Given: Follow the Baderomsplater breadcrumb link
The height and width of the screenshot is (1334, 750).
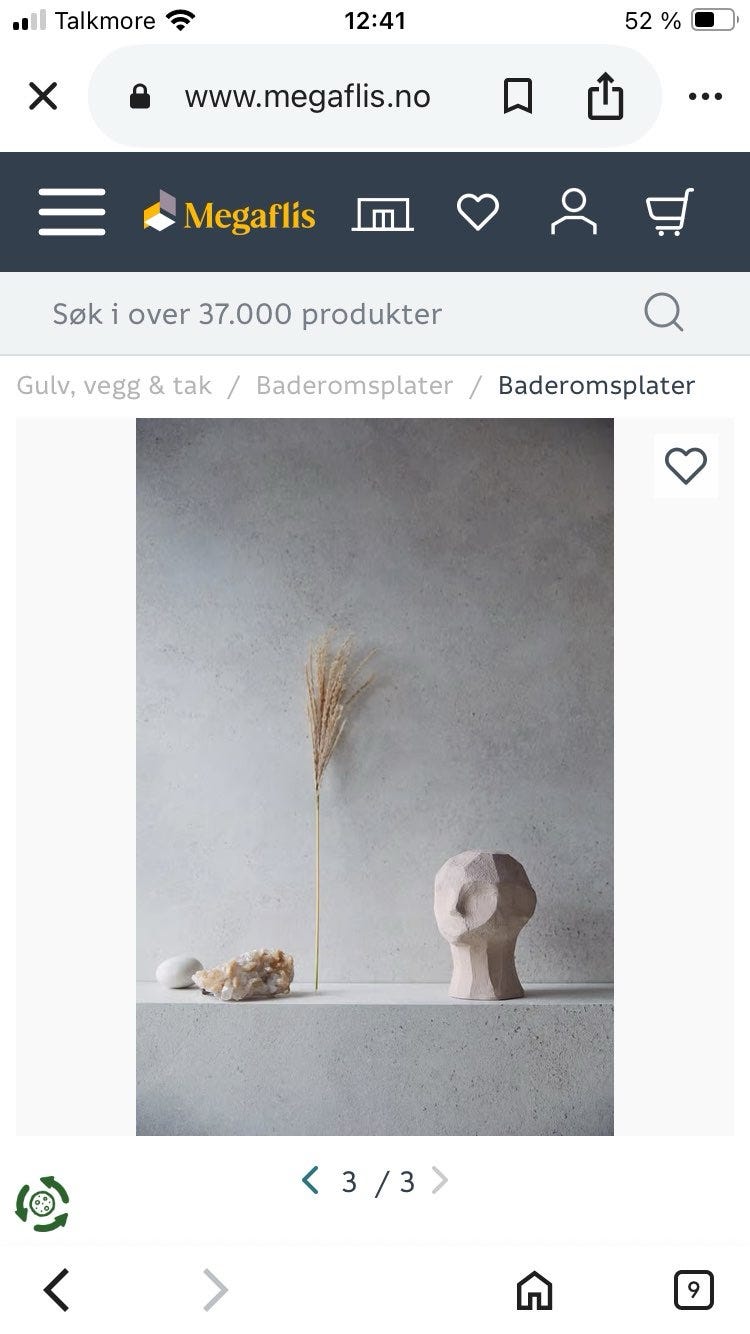Looking at the screenshot, I should click(355, 385).
